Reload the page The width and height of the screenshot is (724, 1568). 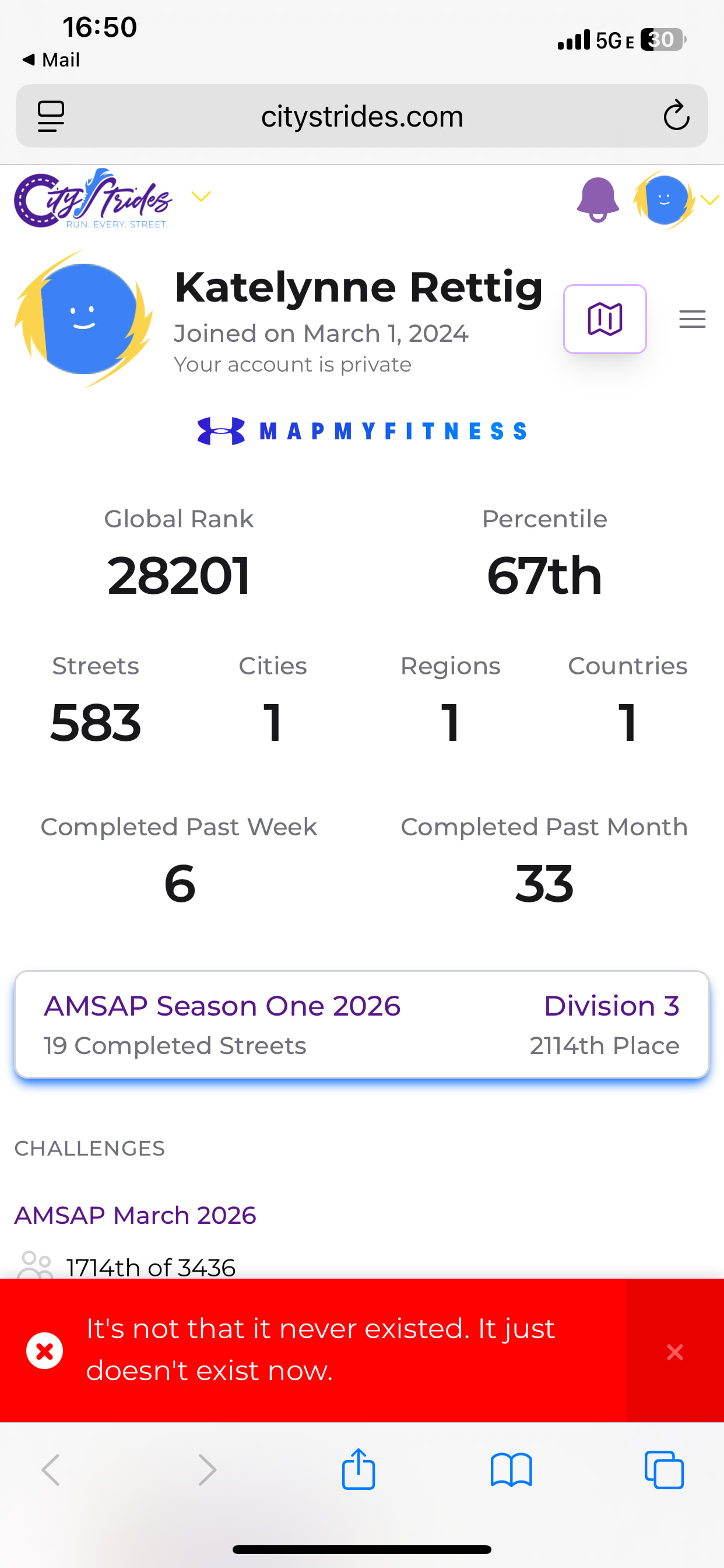point(676,116)
